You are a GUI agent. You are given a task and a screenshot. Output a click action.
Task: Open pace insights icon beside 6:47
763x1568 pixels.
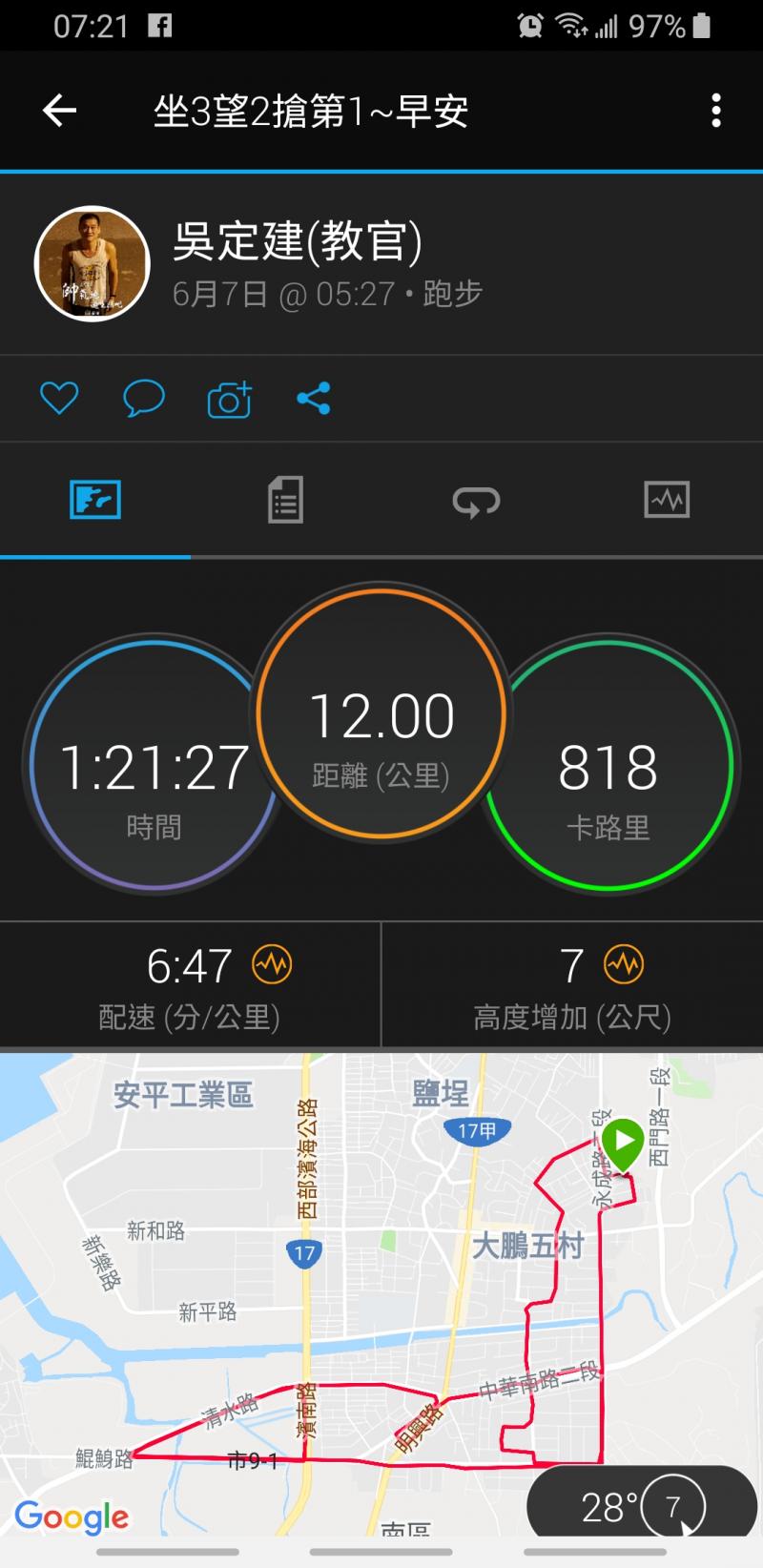[x=272, y=965]
